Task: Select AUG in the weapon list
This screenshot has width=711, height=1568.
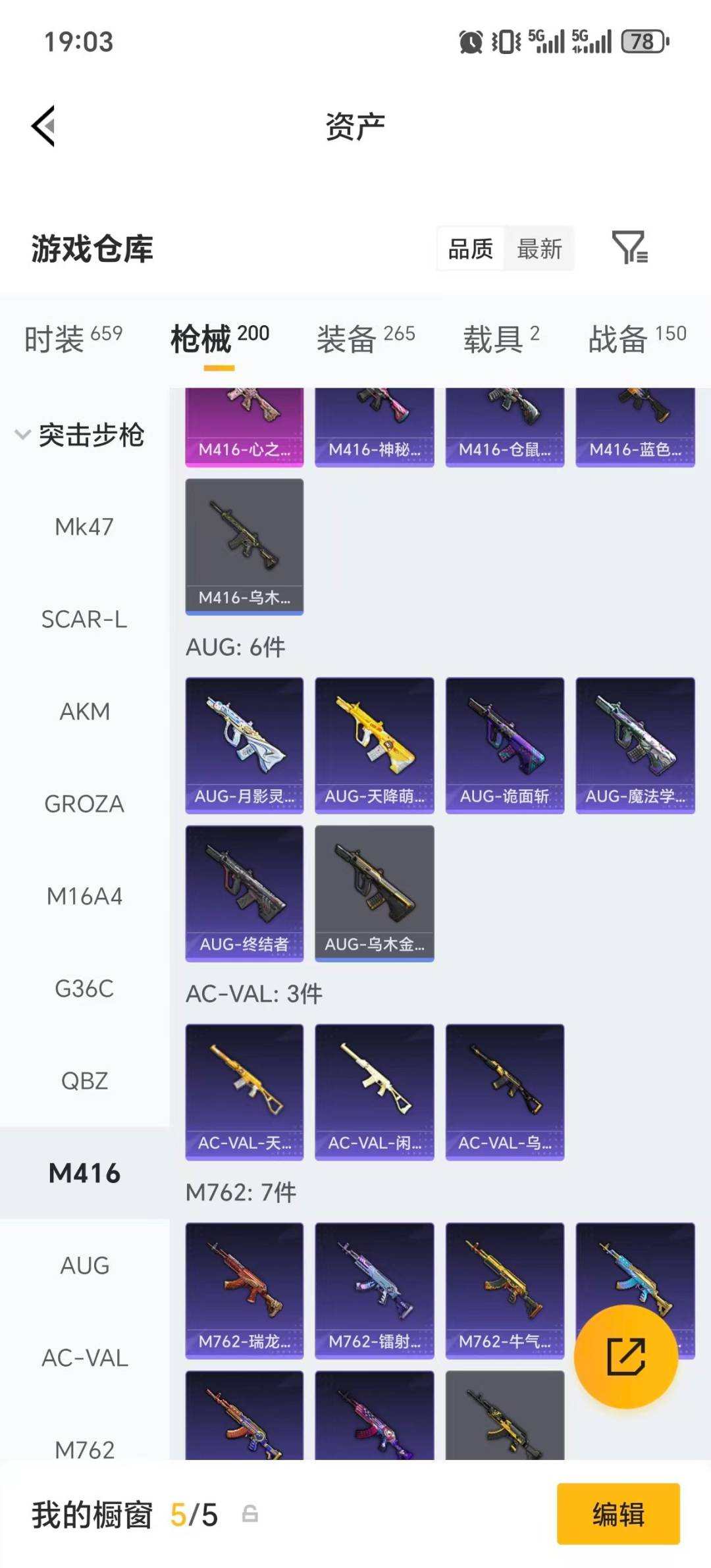Action: pos(84,1265)
